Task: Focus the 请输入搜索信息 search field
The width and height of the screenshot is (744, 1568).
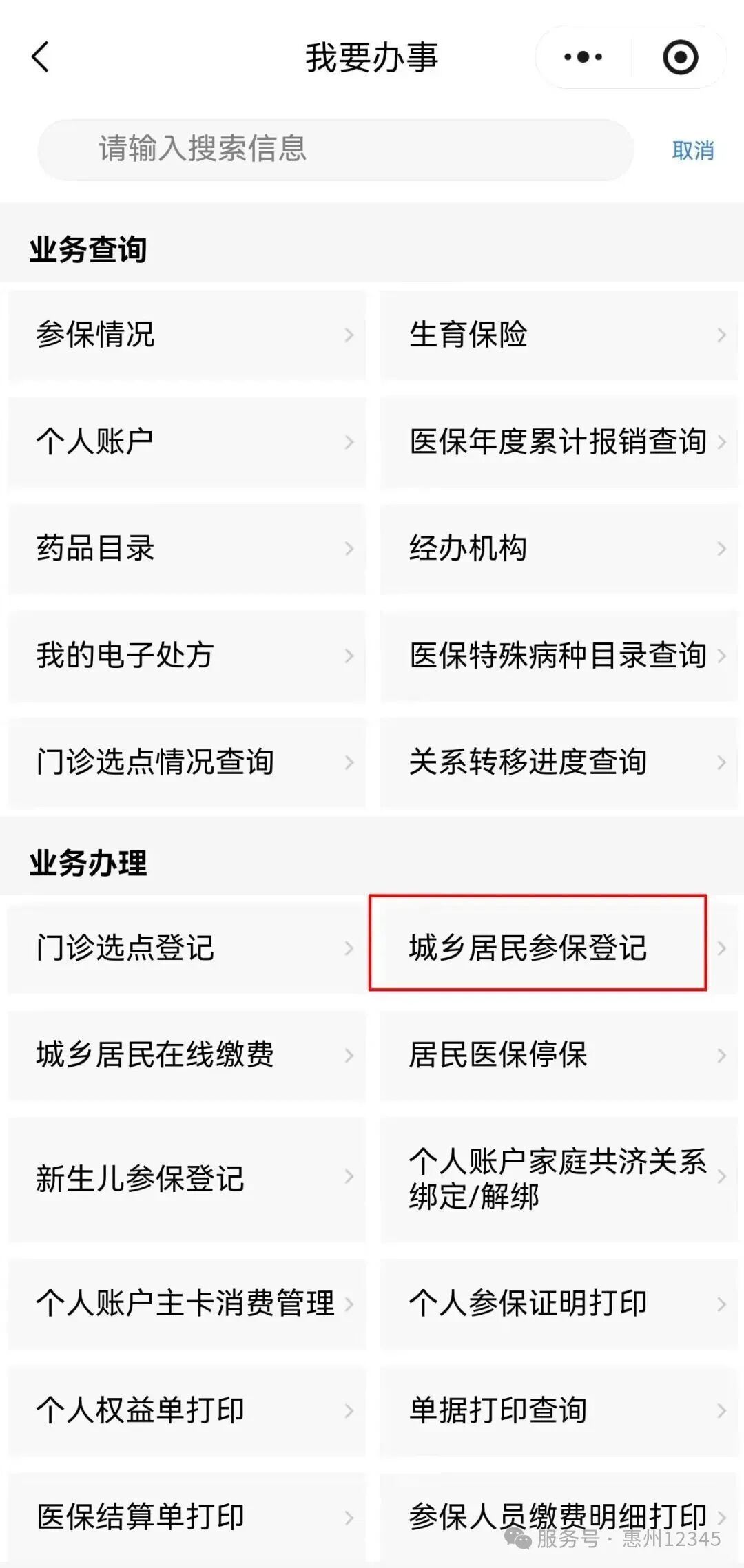Action: (x=335, y=149)
